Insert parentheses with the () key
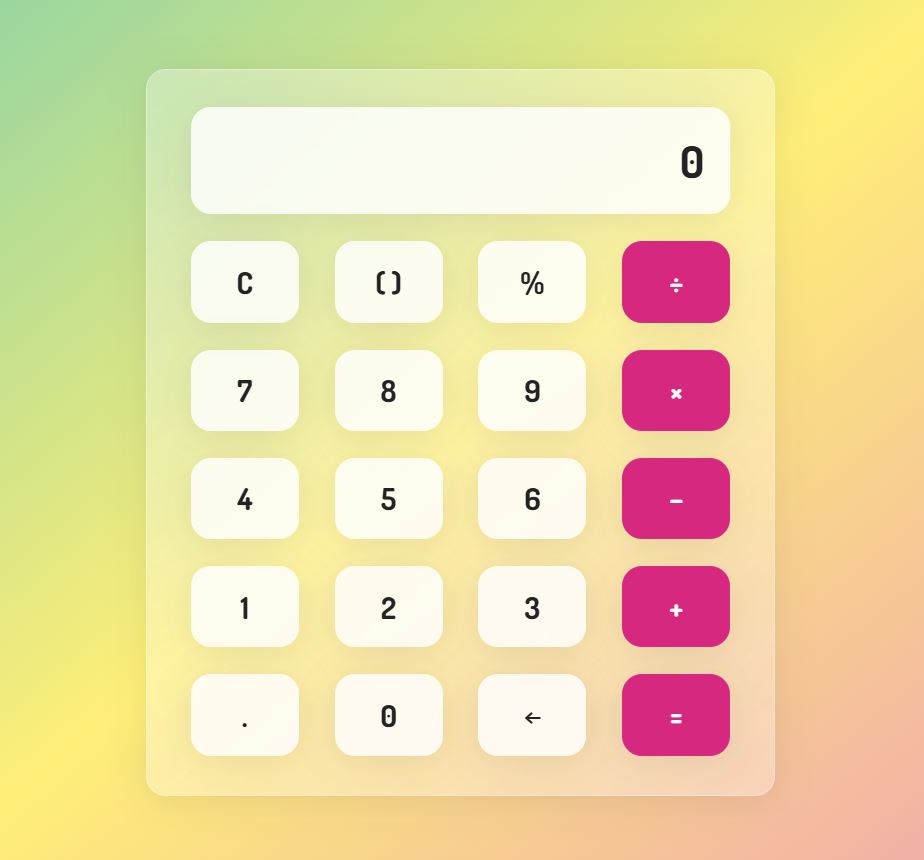The height and width of the screenshot is (860, 924). click(x=389, y=282)
